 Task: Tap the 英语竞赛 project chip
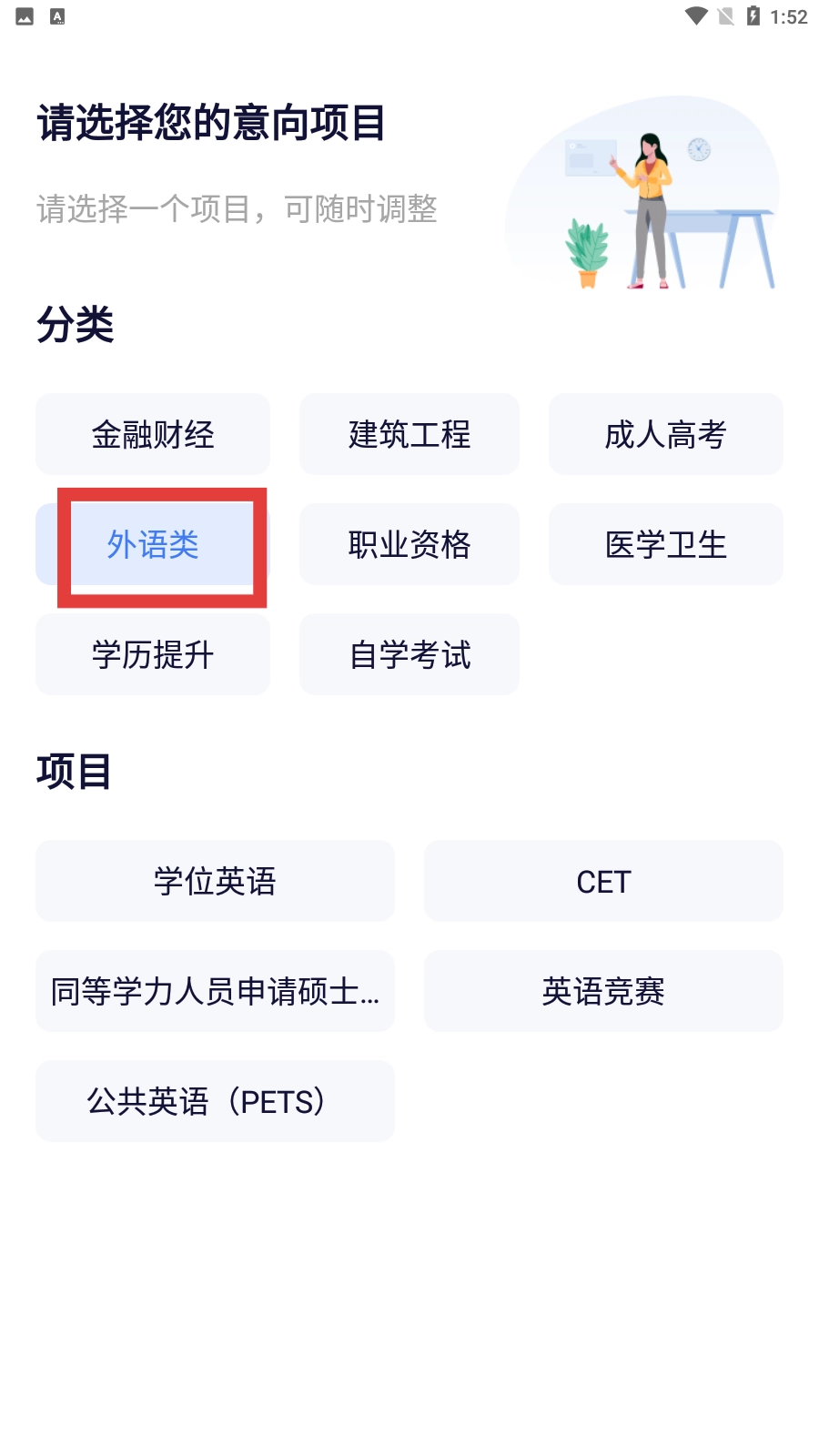[603, 991]
